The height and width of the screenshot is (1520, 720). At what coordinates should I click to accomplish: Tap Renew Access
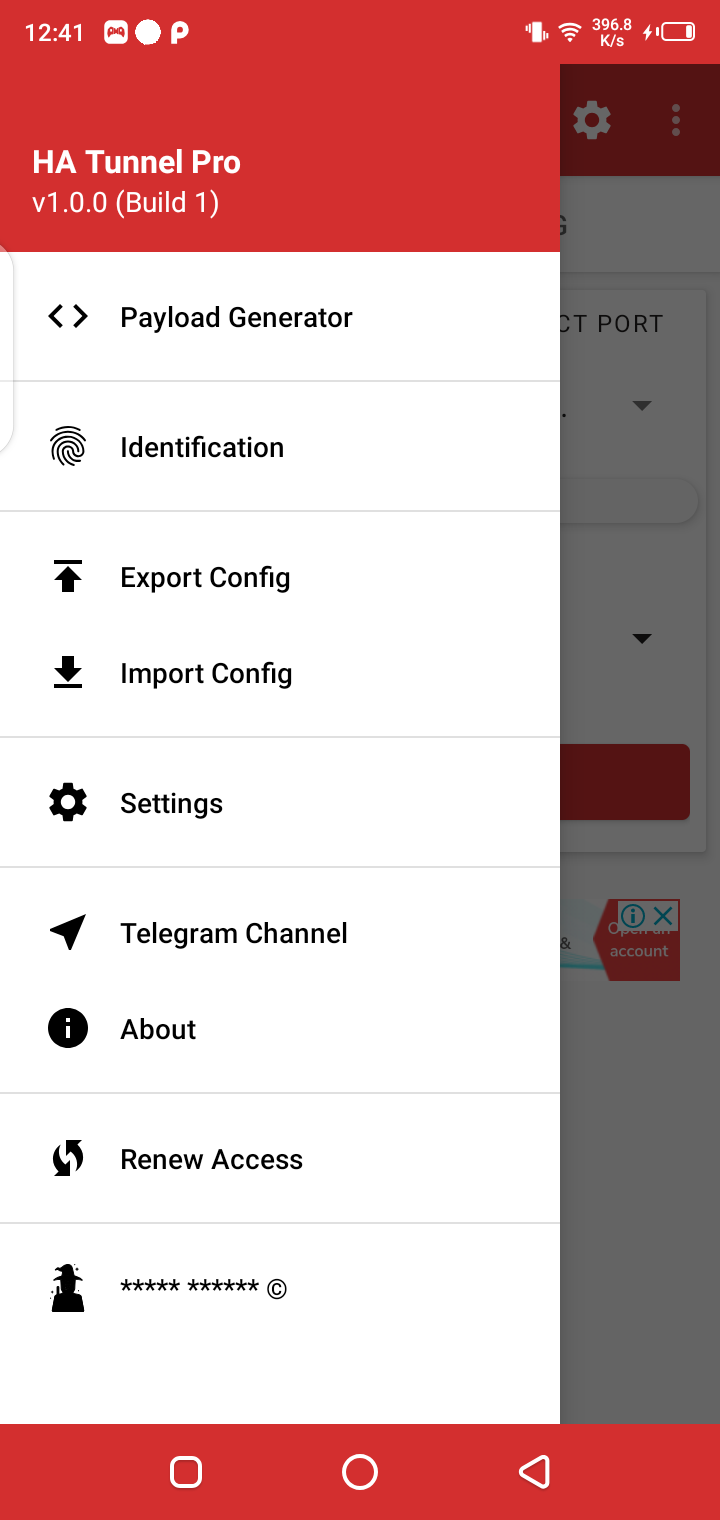click(211, 1159)
